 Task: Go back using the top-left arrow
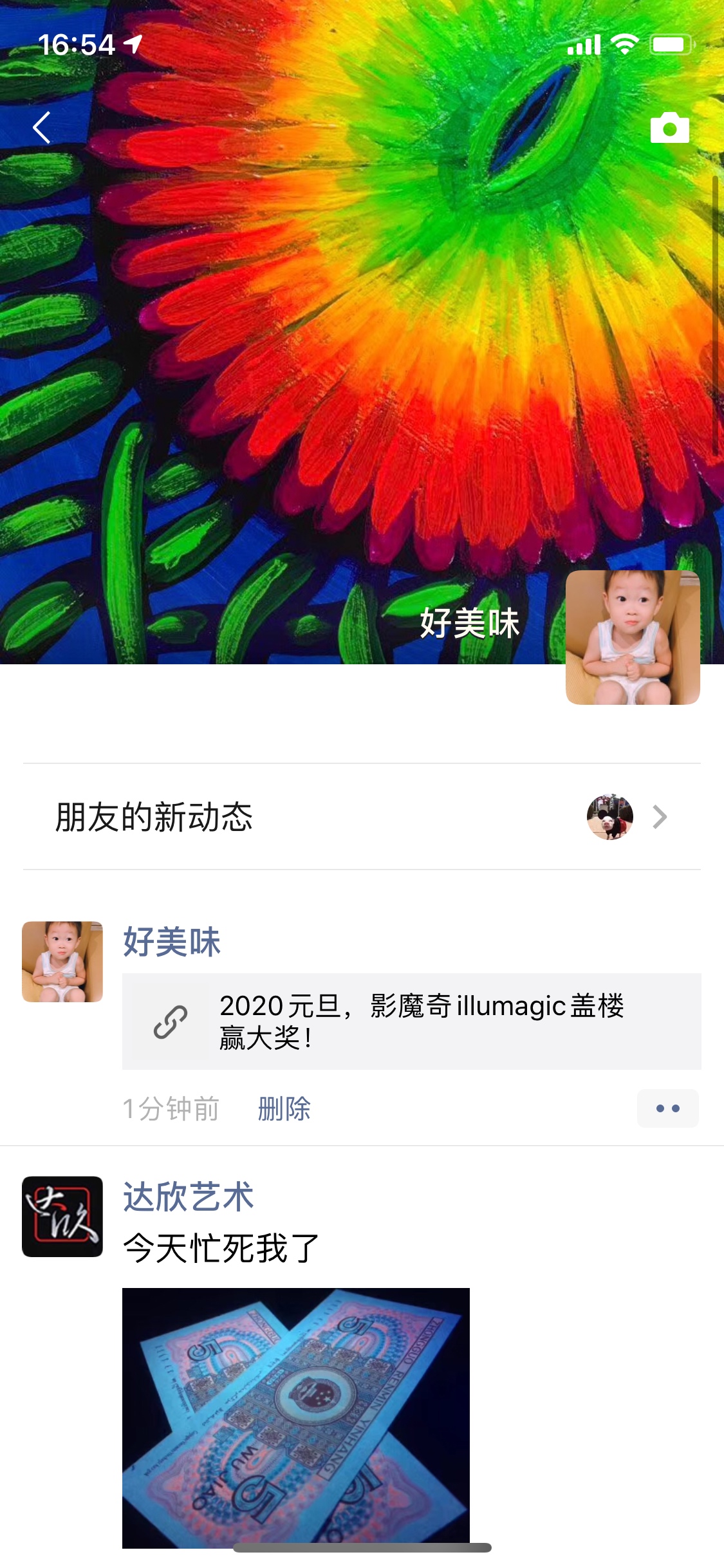[x=42, y=127]
